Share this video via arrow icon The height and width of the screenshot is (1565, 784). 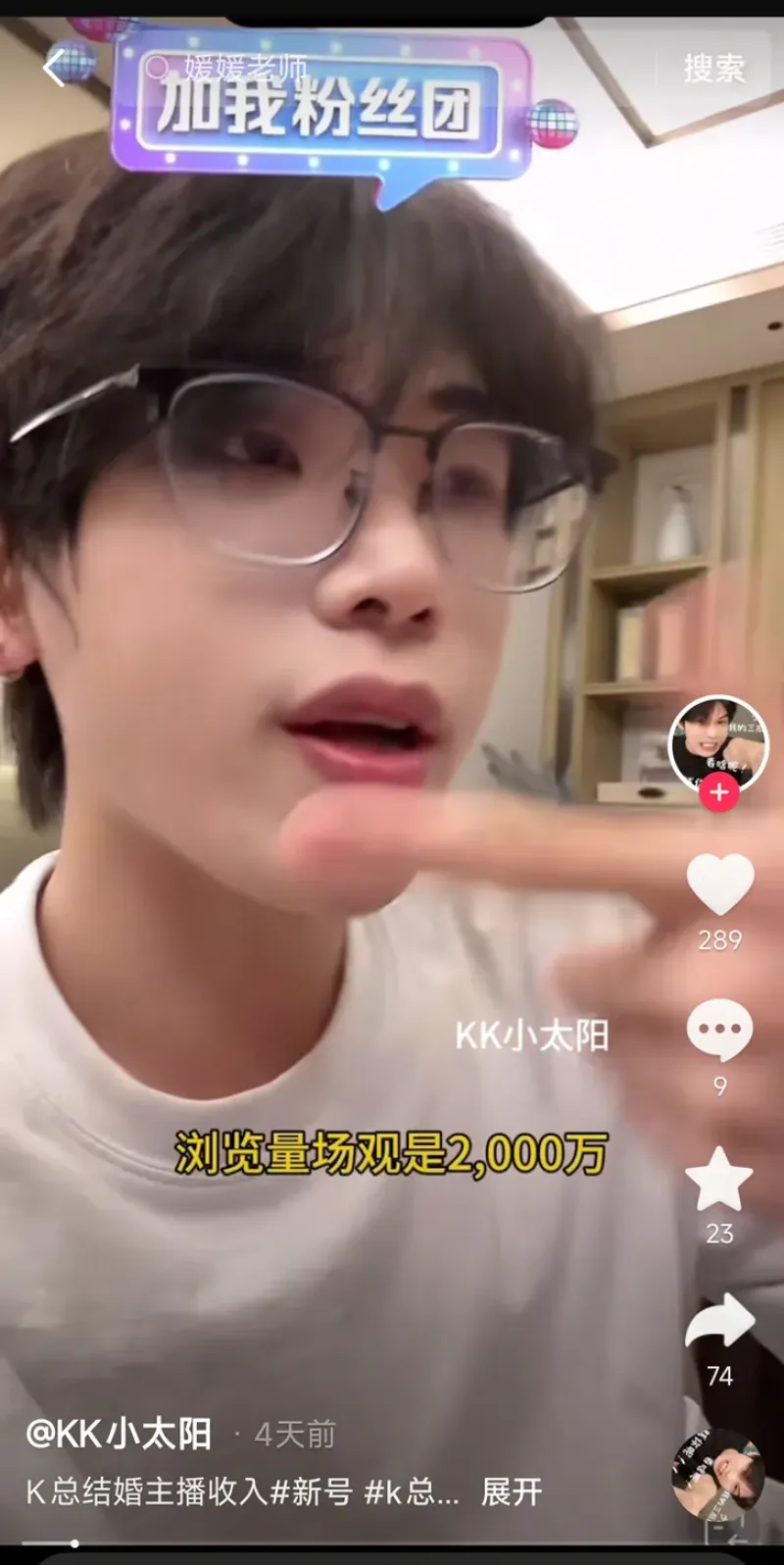pos(719,1326)
